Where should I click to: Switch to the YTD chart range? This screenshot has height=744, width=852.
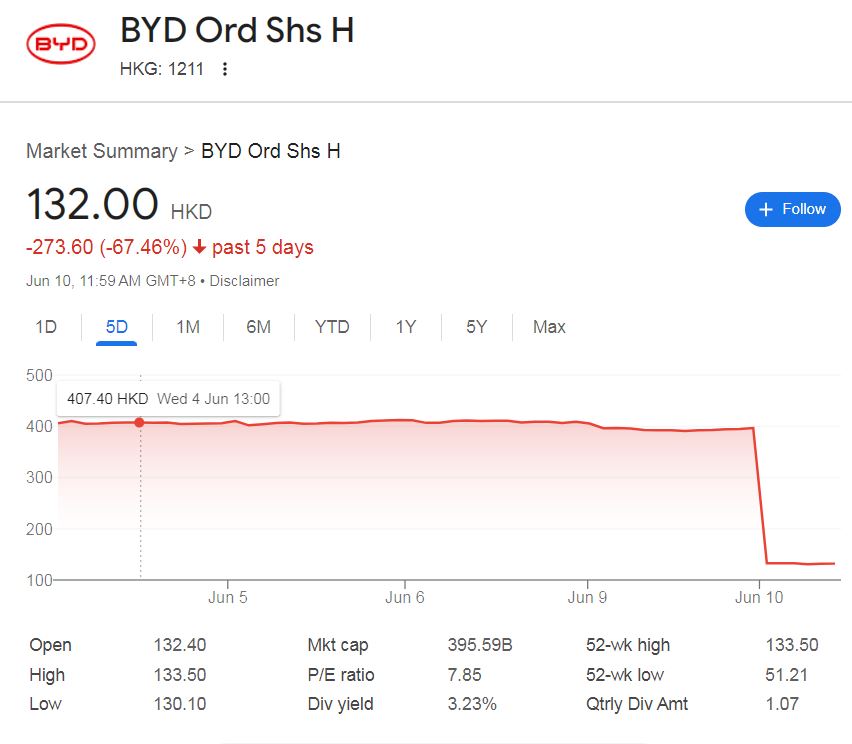click(332, 327)
